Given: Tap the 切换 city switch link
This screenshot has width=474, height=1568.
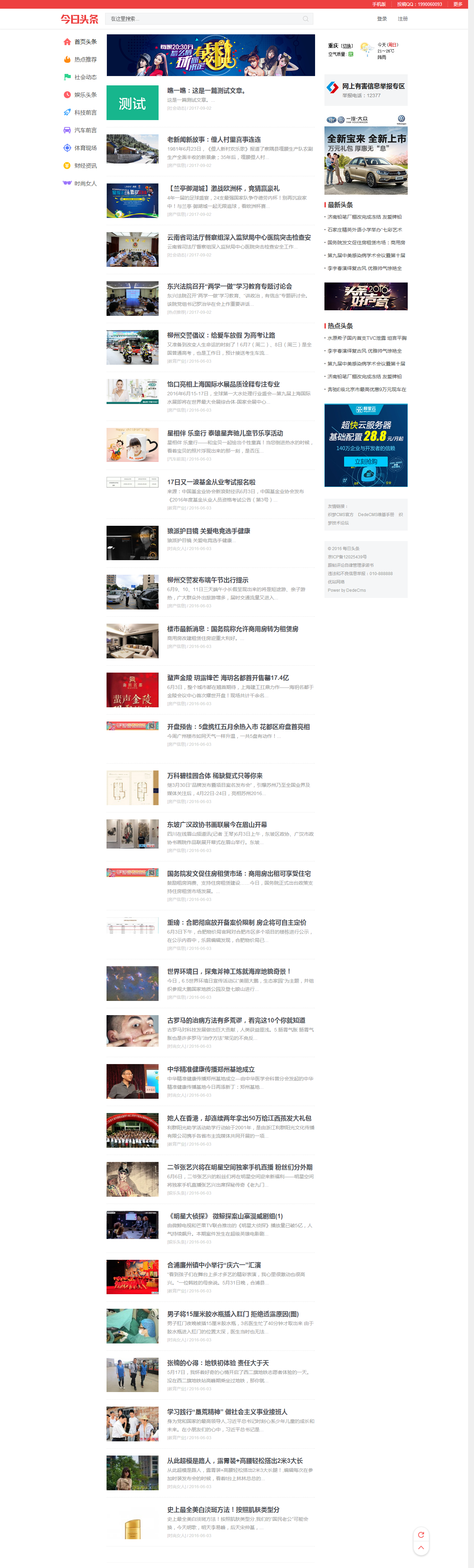Looking at the screenshot, I should pos(347,46).
